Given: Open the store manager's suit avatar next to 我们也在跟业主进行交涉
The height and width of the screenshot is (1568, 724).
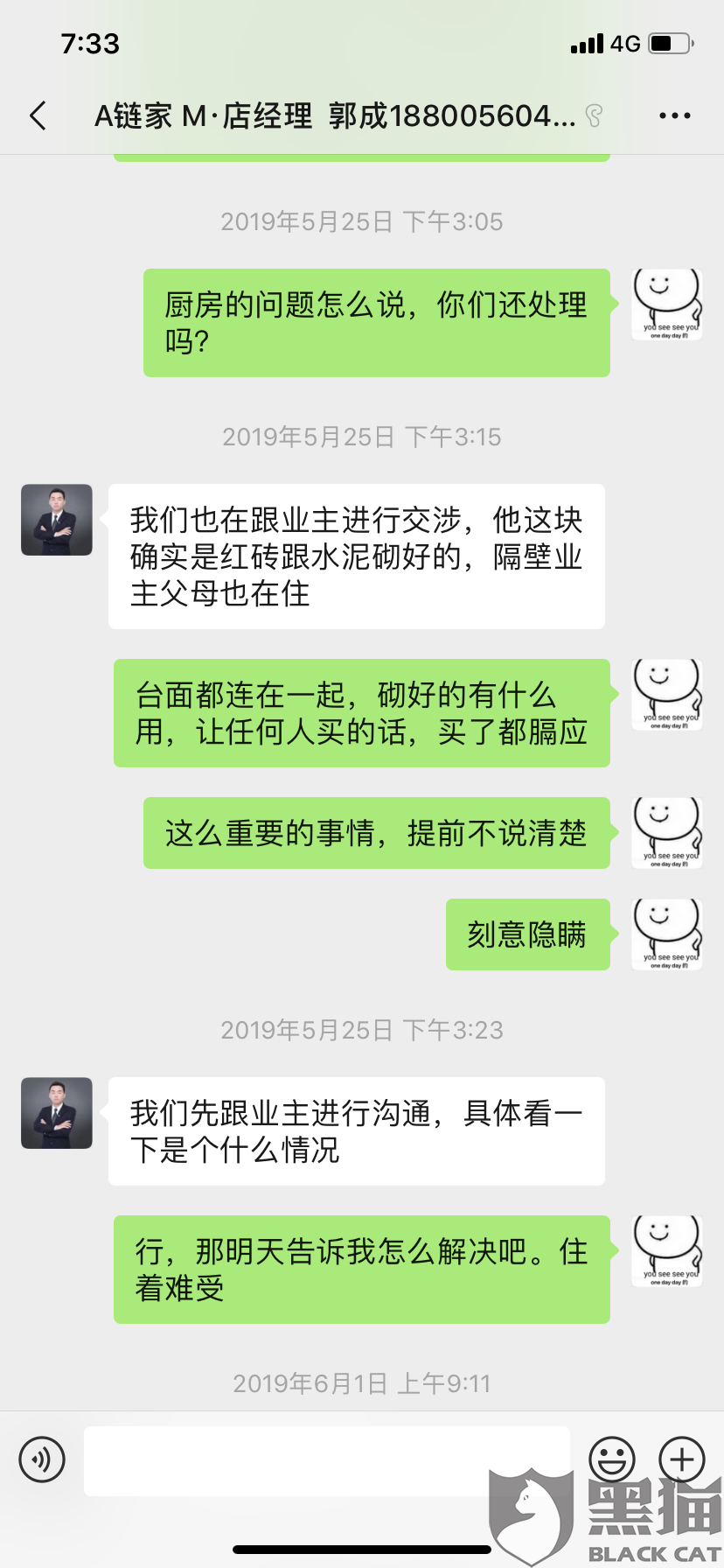Looking at the screenshot, I should point(57,520).
